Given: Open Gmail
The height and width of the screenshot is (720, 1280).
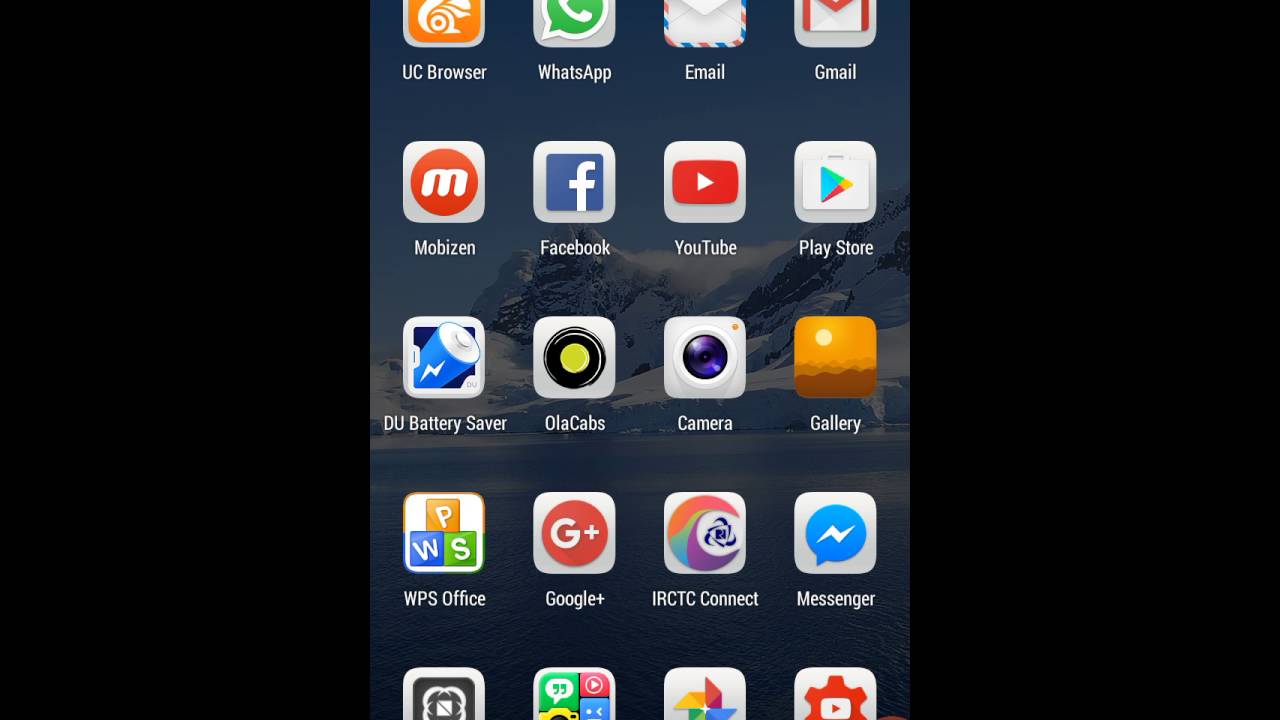Looking at the screenshot, I should 835,24.
